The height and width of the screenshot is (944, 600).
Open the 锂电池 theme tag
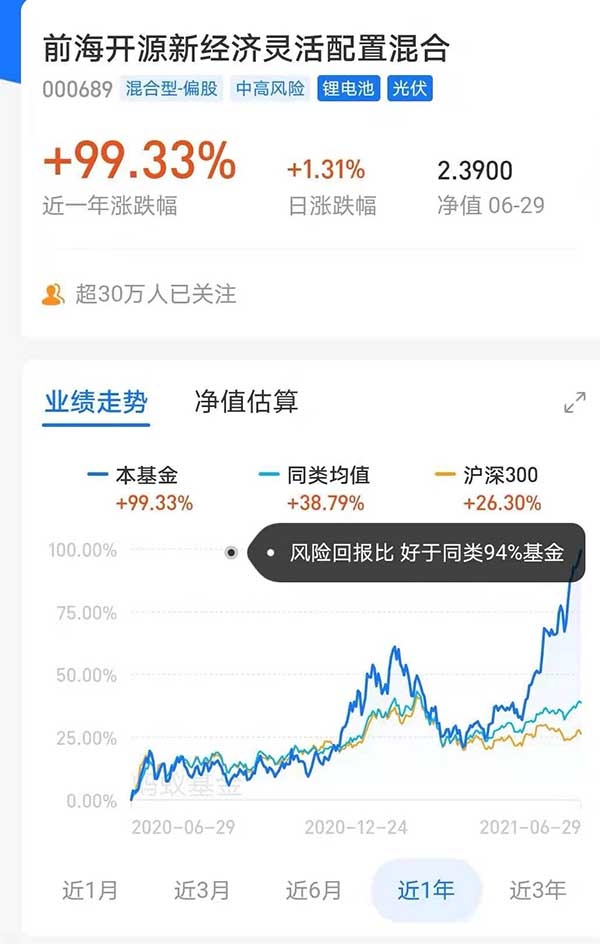point(347,88)
